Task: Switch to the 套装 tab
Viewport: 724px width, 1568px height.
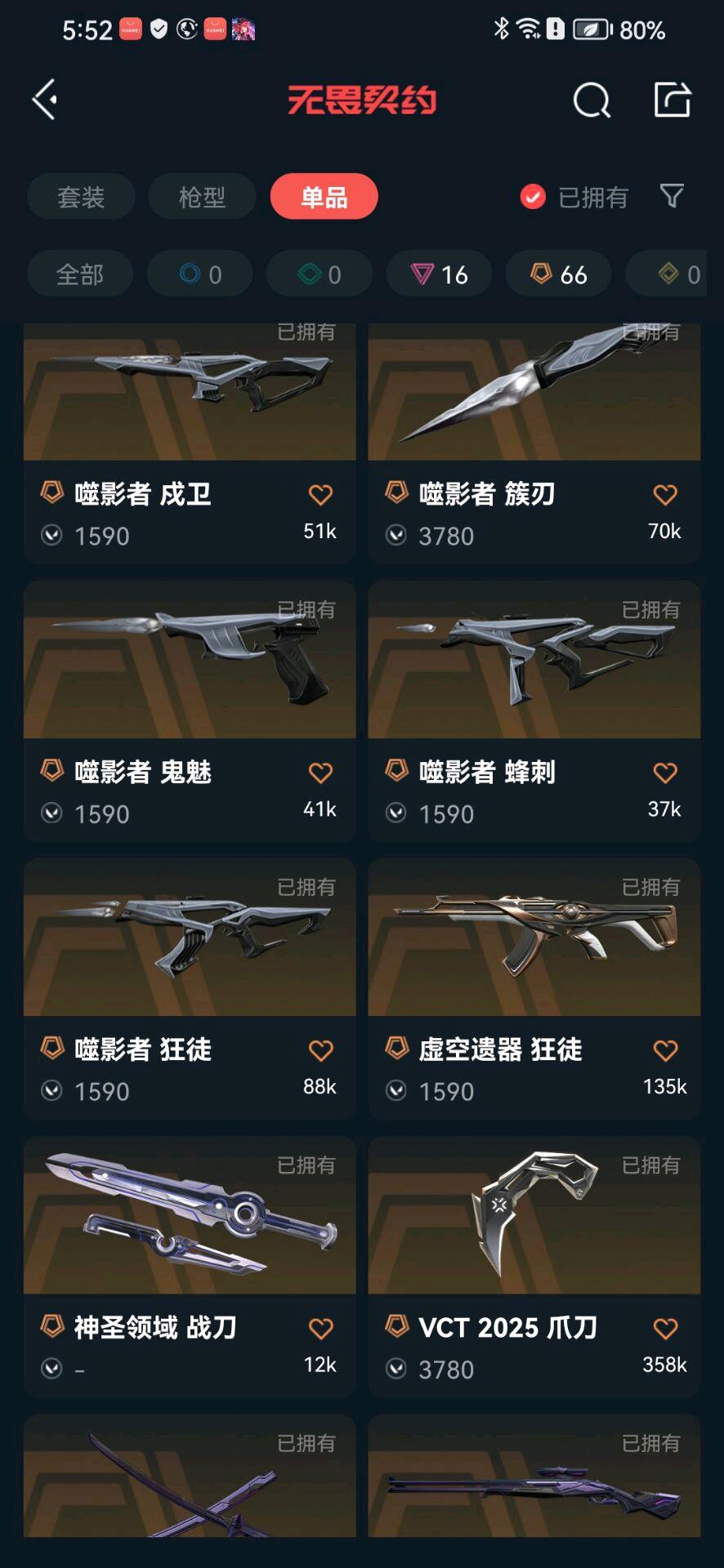Action: (x=81, y=197)
